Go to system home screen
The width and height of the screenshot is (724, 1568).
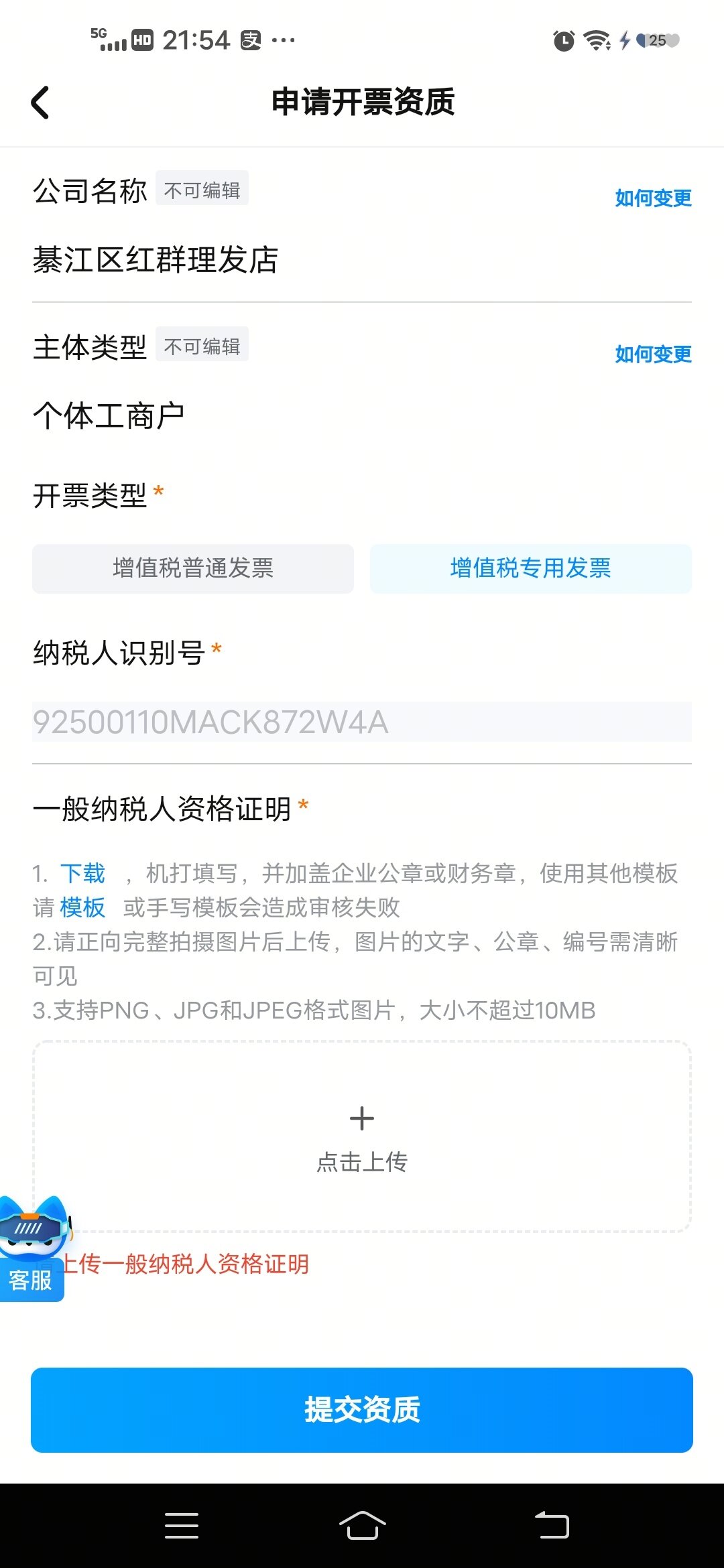pyautogui.click(x=362, y=1525)
